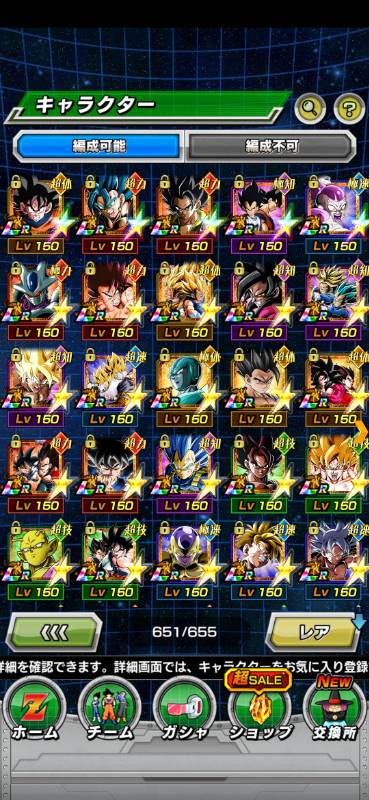The width and height of the screenshot is (369, 800).
Task: Open the question mark help icon
Action: pyautogui.click(x=349, y=108)
